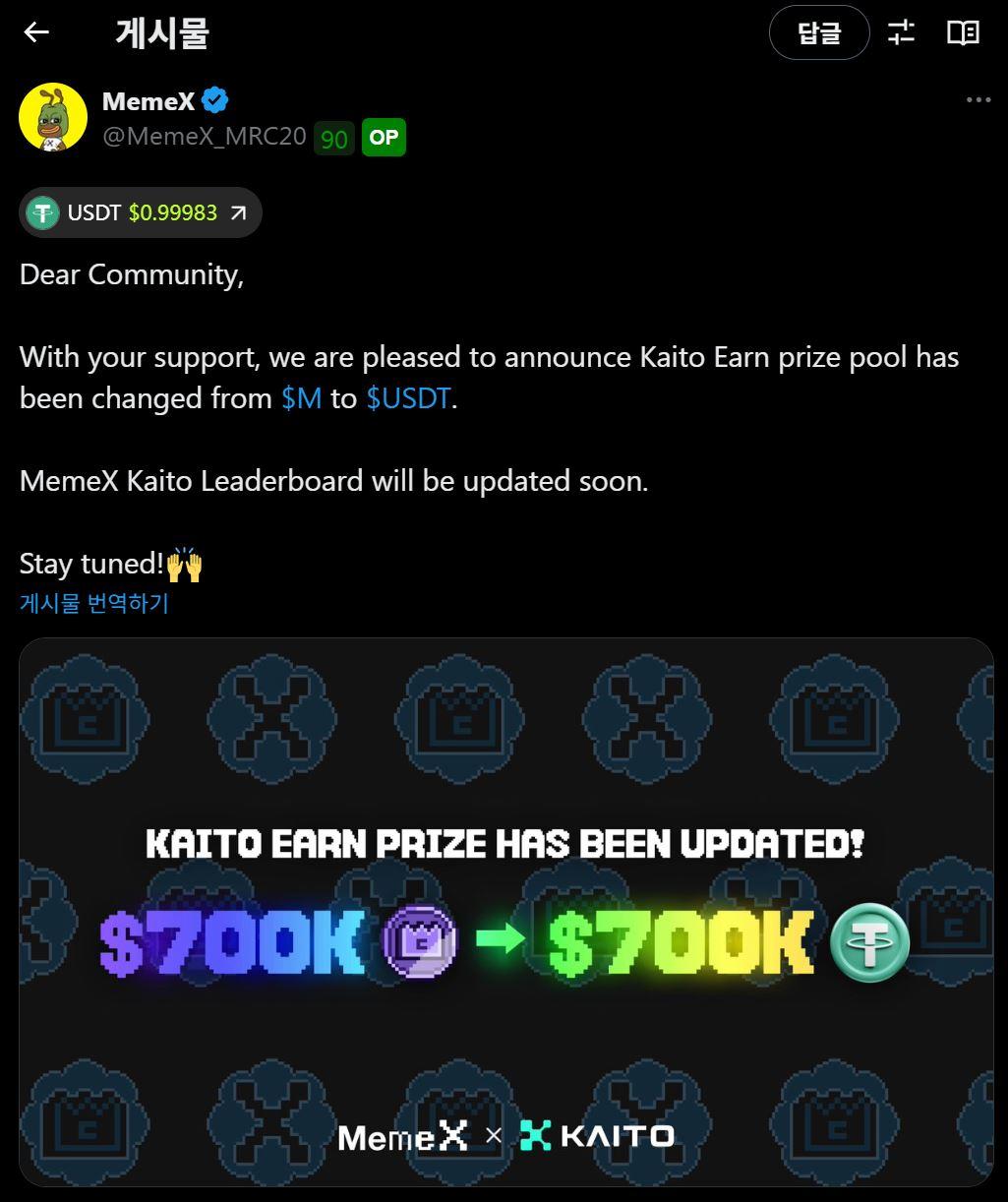The width and height of the screenshot is (1008, 1202).
Task: Open the USDT $0.99983 price chip
Action: click(140, 212)
